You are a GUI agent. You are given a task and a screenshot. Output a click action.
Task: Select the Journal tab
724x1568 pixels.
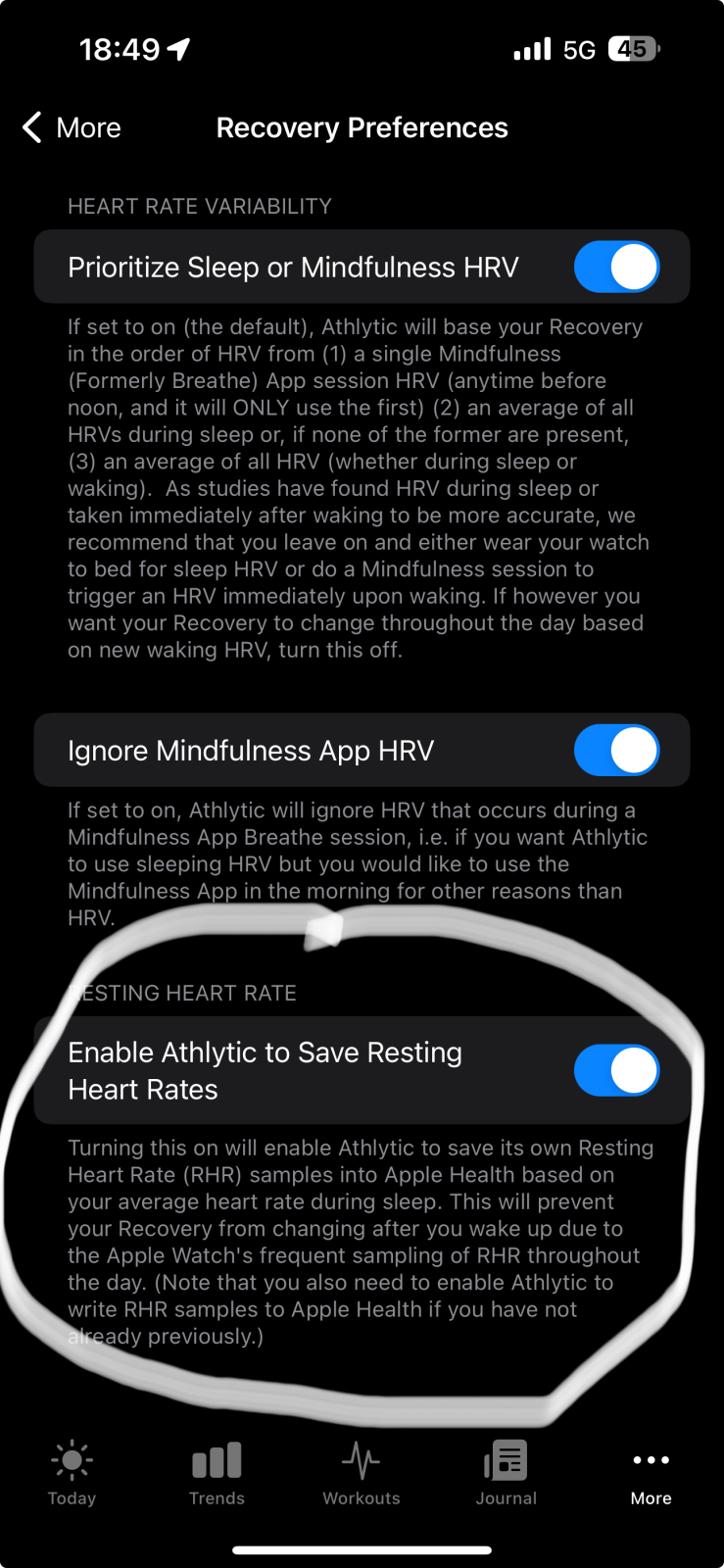coord(507,1472)
